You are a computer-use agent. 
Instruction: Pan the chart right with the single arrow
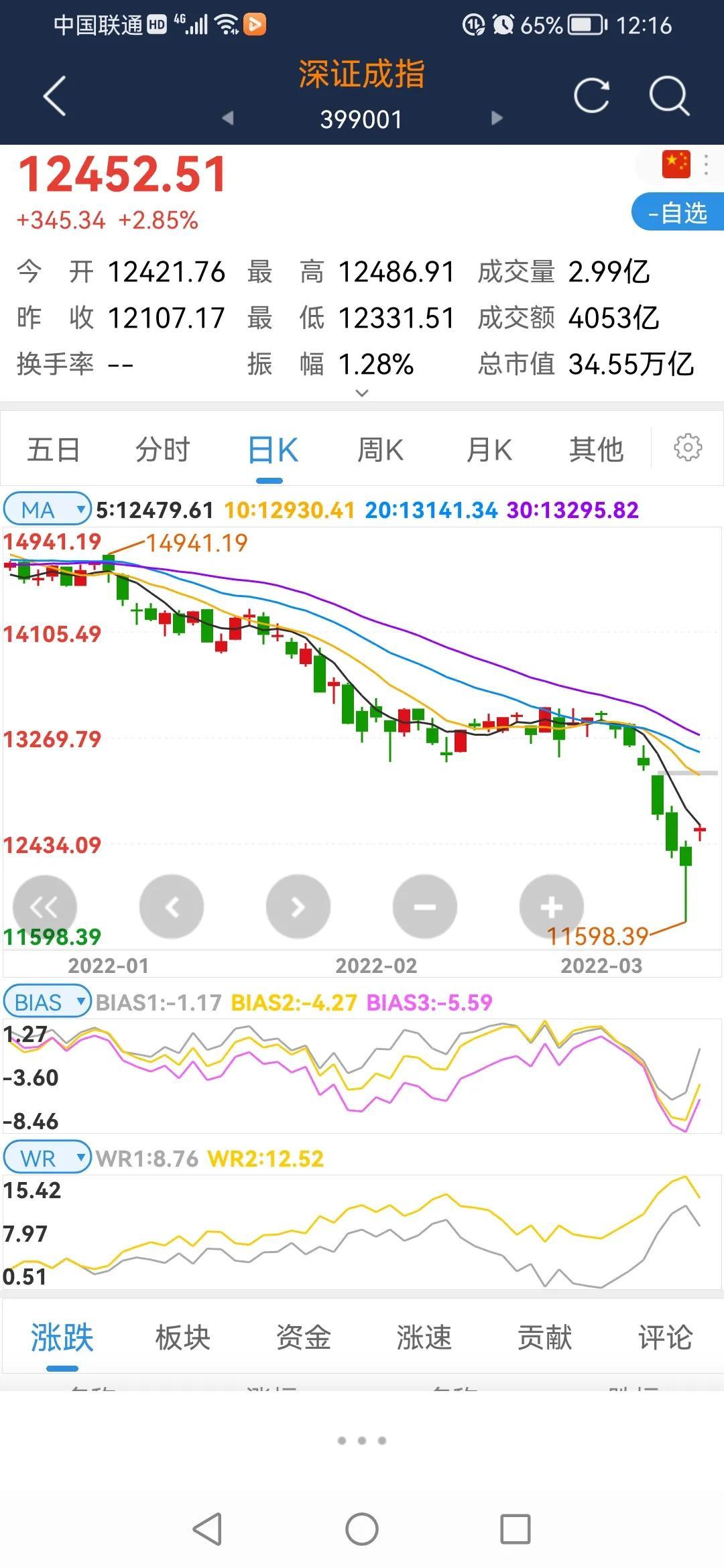pos(298,906)
